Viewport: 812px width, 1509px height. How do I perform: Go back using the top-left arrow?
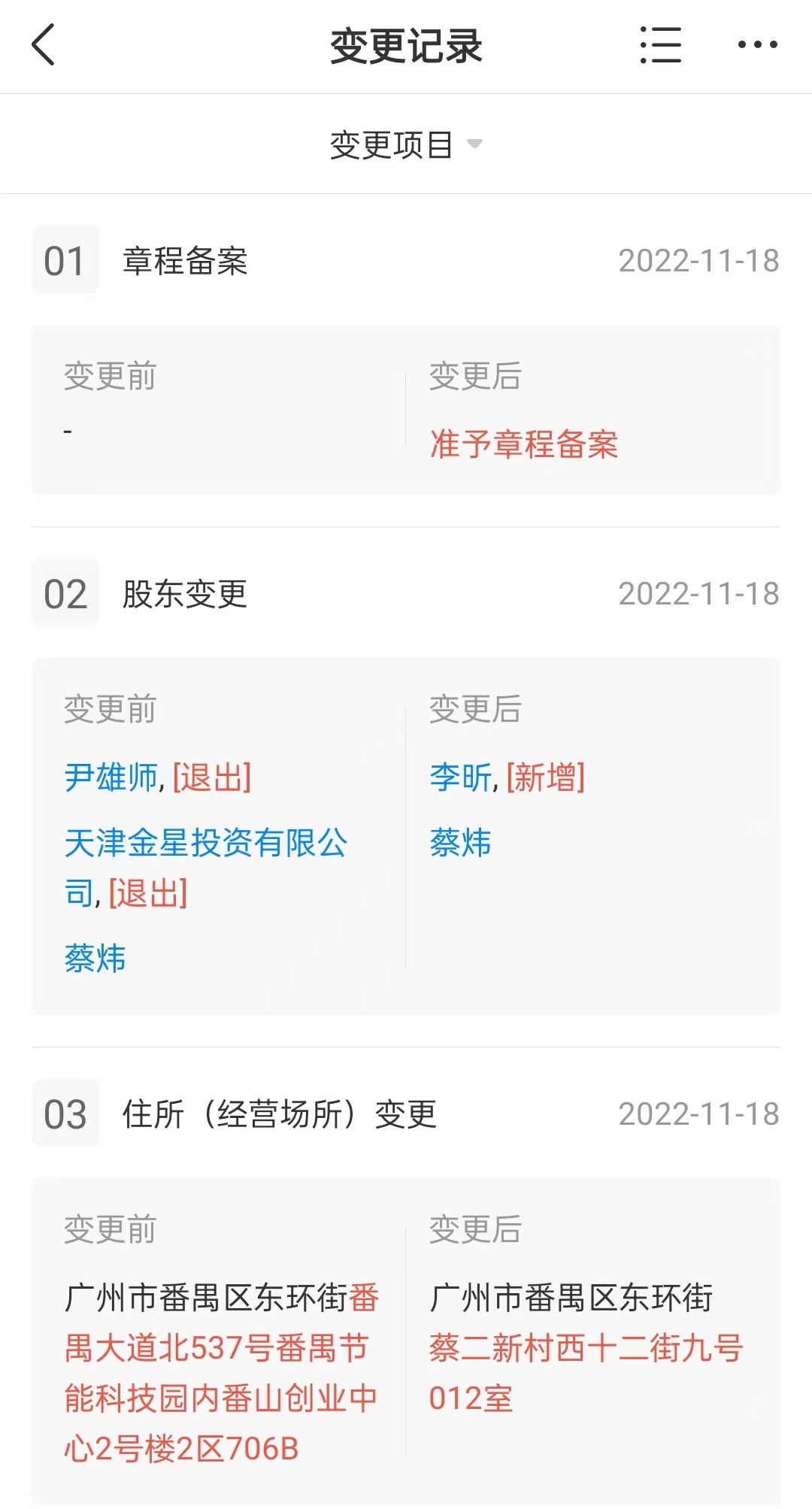tap(44, 44)
